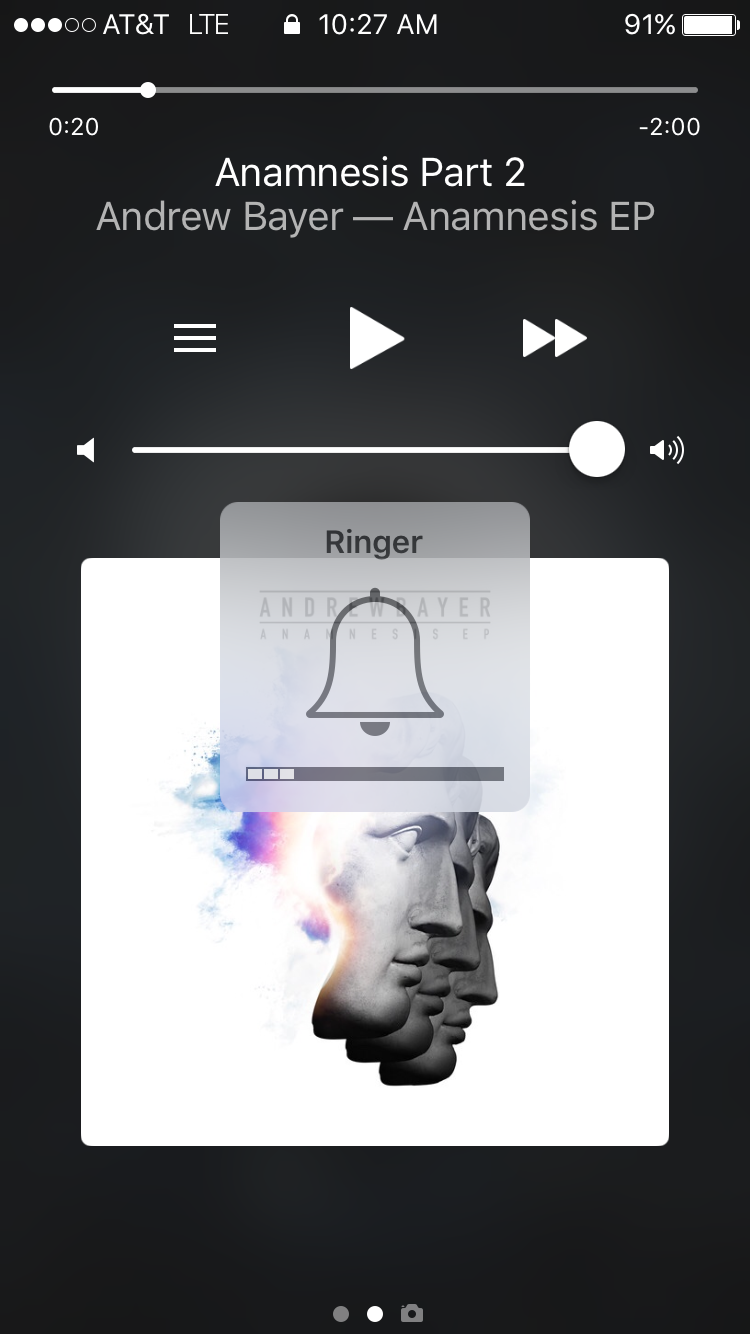Open the Anamnesis EP album artwork
Image resolution: width=750 pixels, height=1334 pixels.
[x=374, y=950]
